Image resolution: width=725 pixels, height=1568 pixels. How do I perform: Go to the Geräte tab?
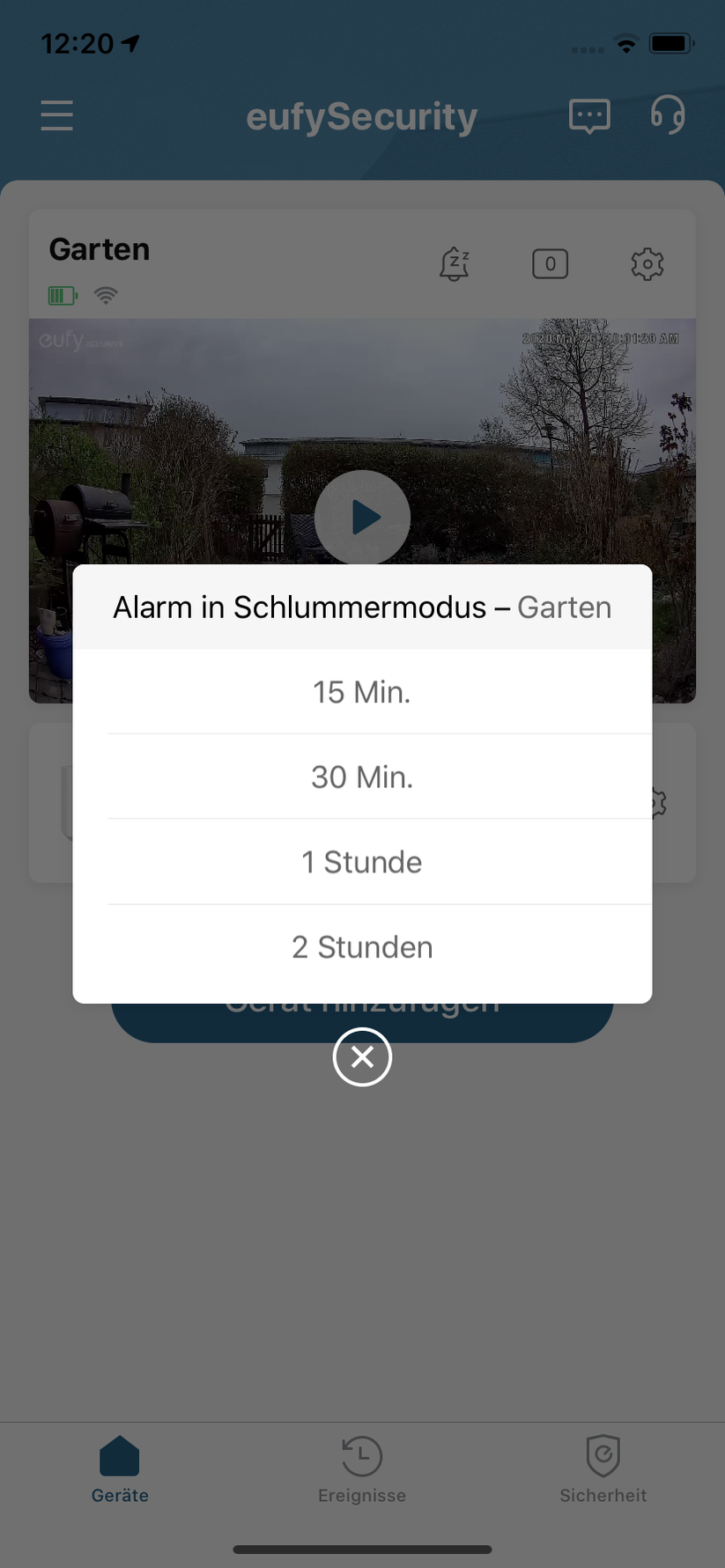[120, 1469]
